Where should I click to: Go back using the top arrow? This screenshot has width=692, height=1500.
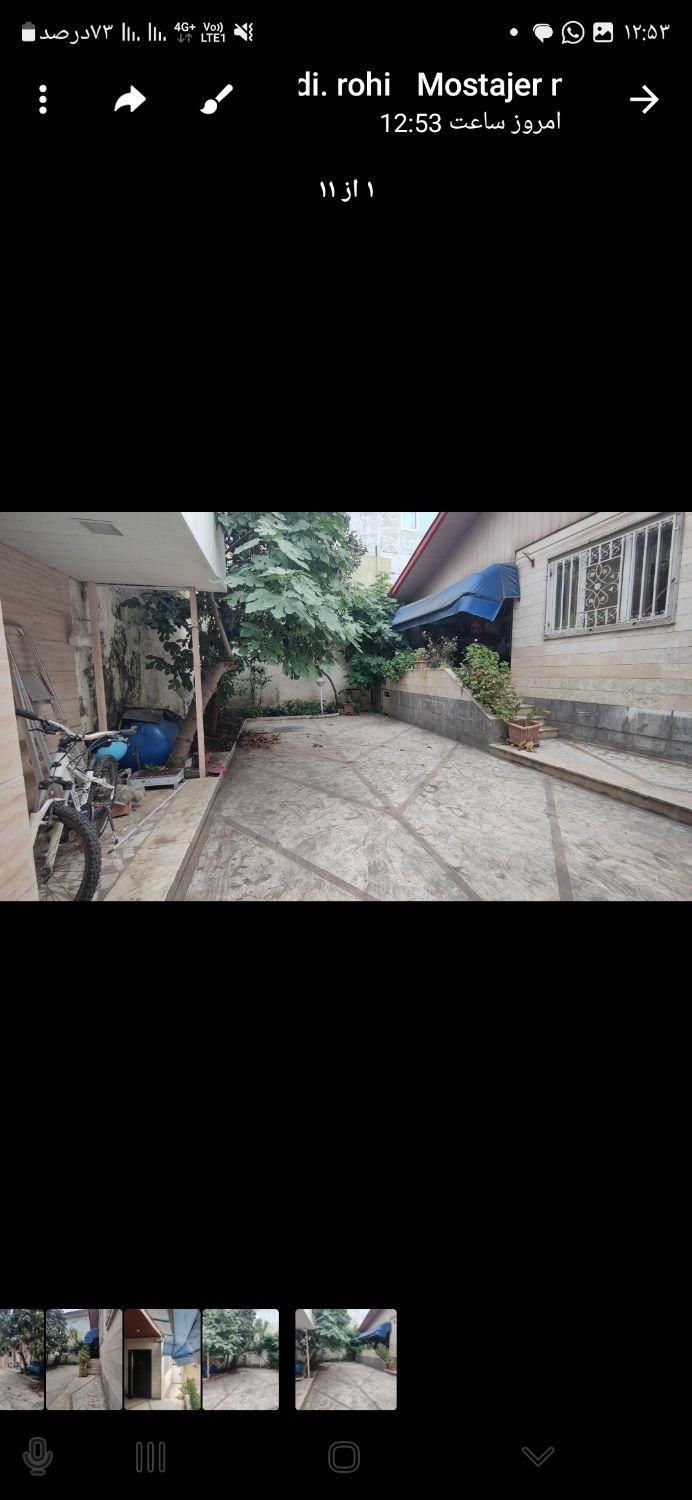[x=644, y=99]
